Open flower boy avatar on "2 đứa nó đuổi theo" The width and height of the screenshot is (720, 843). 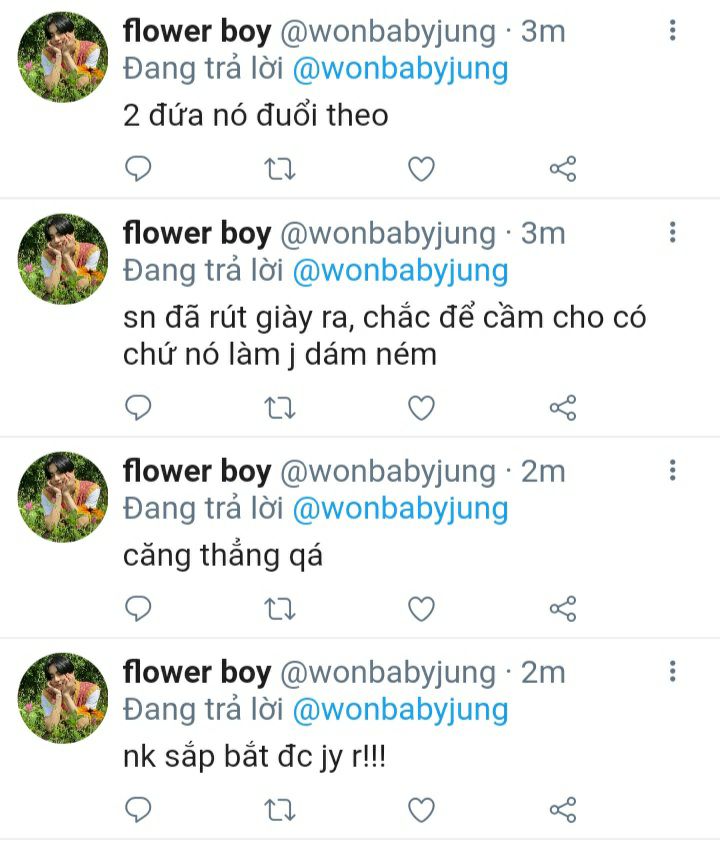63,57
